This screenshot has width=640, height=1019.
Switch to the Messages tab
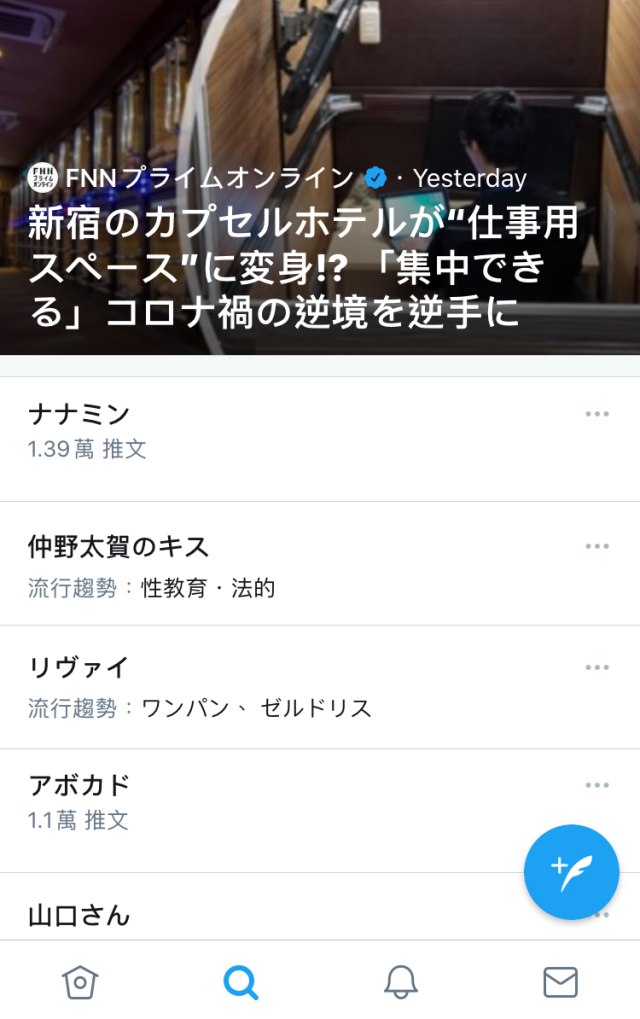click(x=560, y=982)
